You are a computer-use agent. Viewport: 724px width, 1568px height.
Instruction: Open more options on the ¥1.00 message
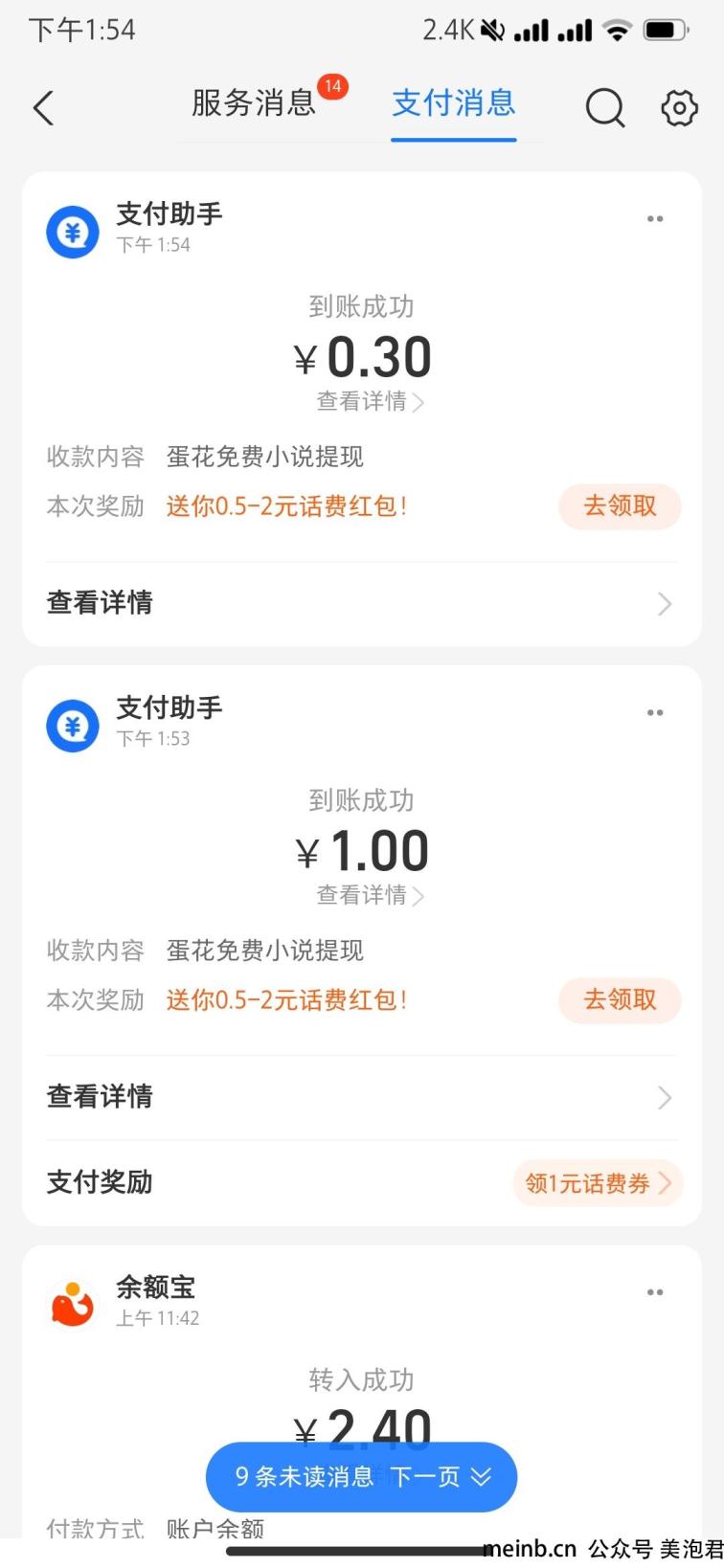click(x=655, y=713)
